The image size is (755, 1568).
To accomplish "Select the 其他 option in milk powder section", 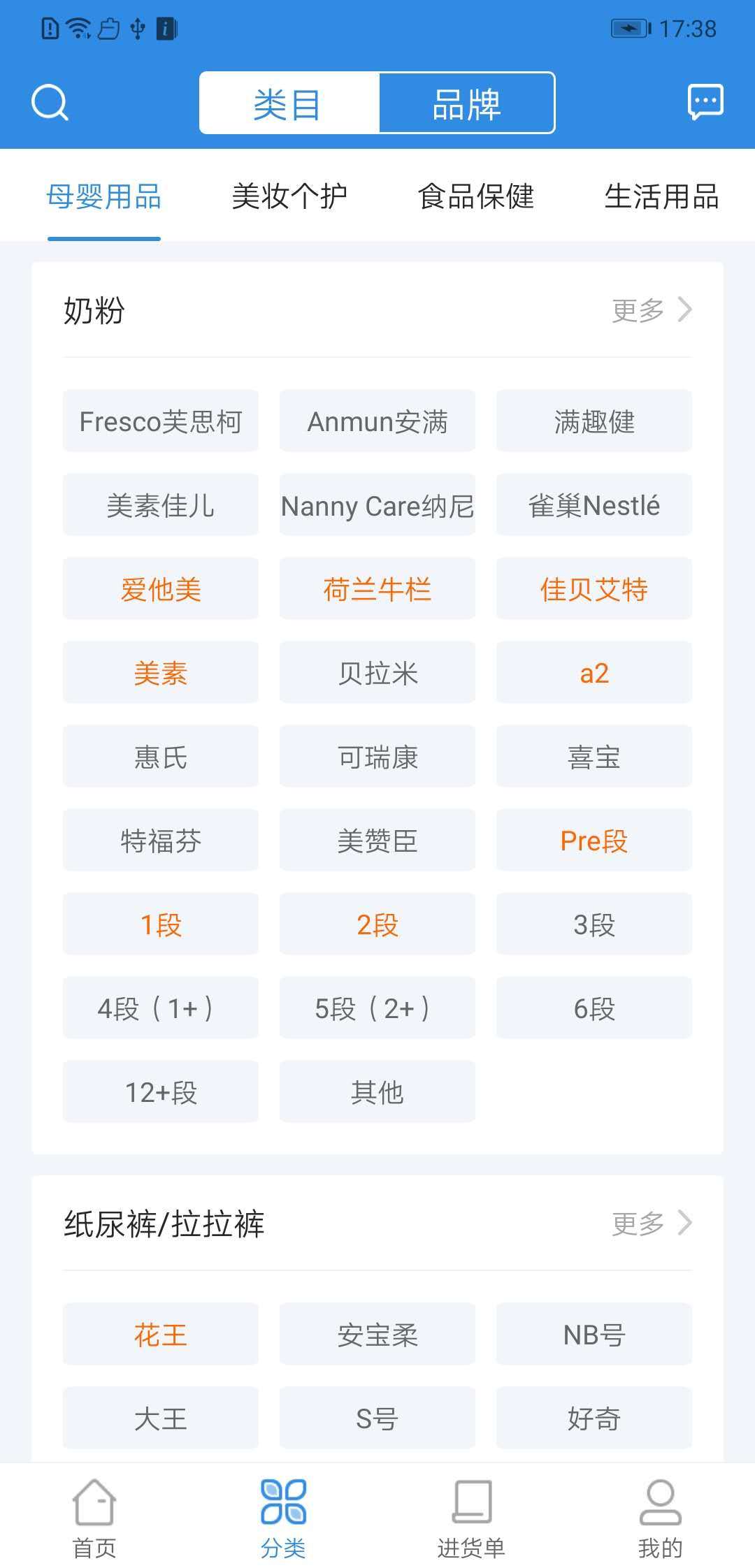I will tap(377, 1091).
